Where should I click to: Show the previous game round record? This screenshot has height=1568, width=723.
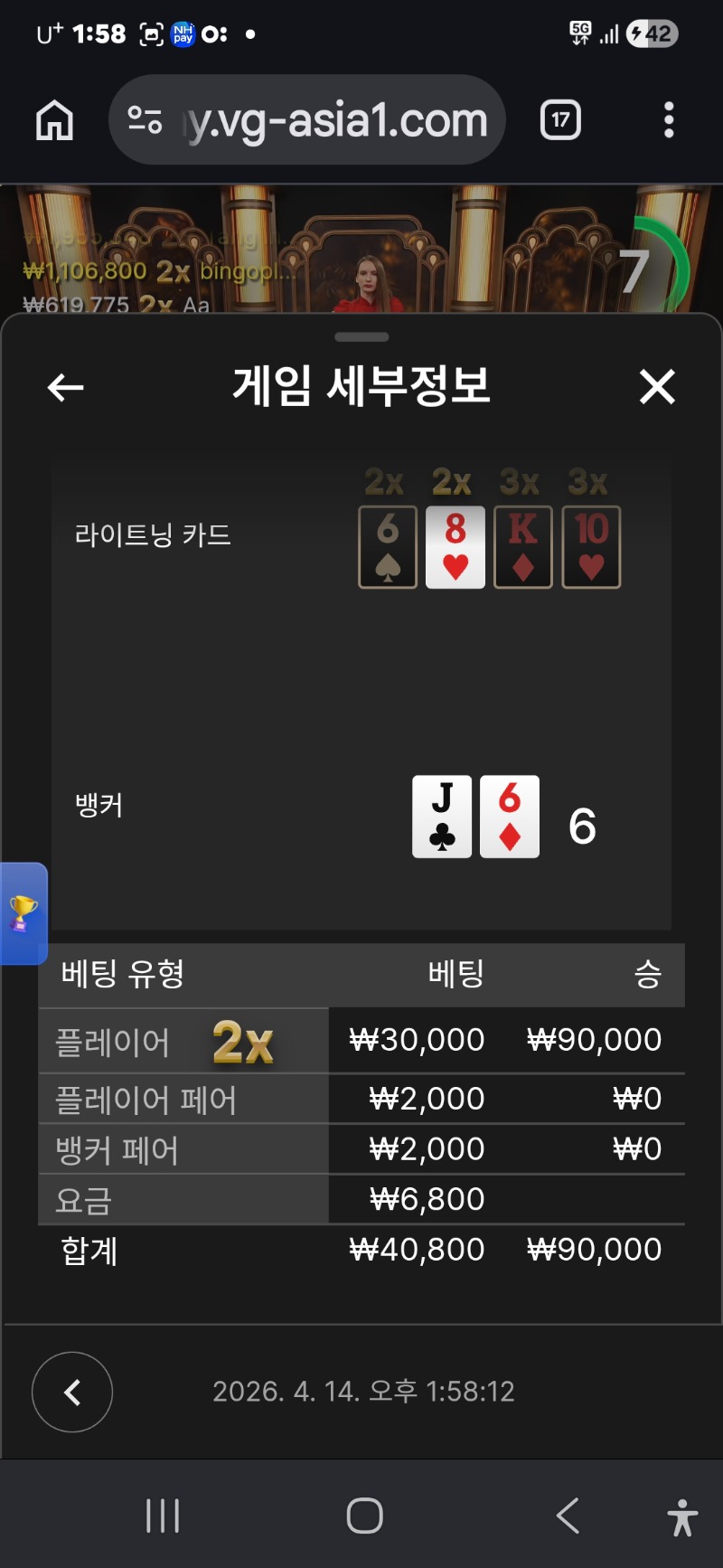pos(72,1392)
